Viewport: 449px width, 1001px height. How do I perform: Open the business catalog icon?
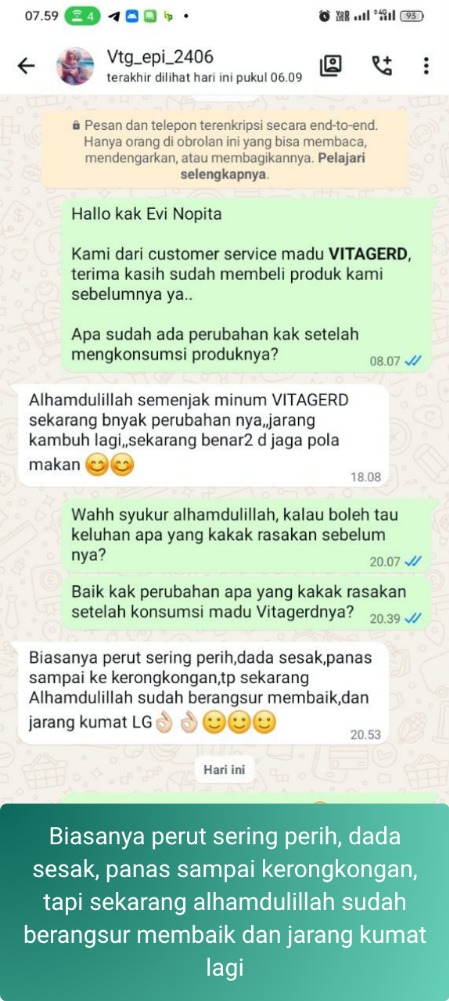[331, 66]
